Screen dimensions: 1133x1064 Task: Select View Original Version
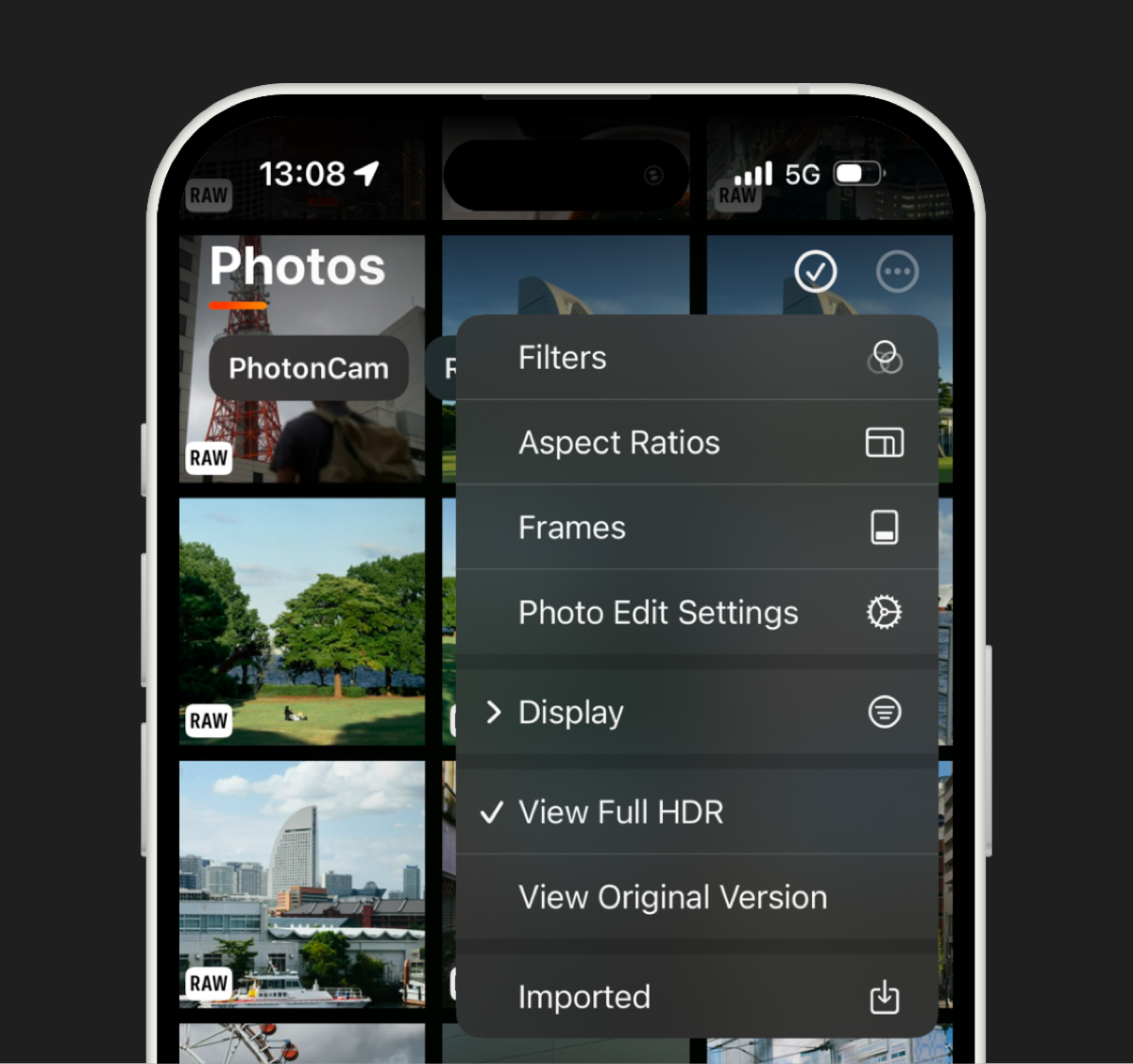pyautogui.click(x=696, y=897)
